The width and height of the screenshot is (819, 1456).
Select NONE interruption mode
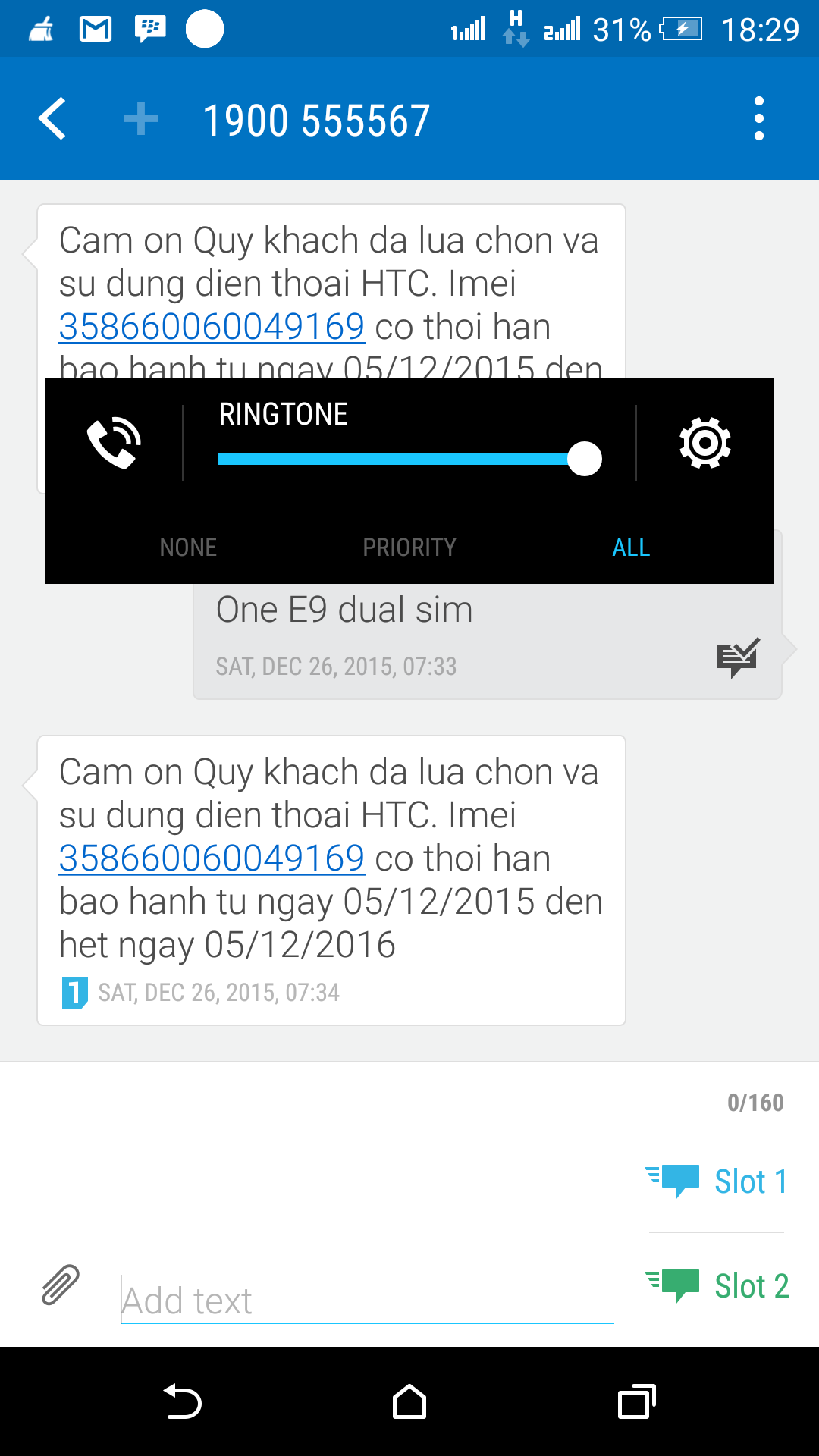click(x=188, y=547)
